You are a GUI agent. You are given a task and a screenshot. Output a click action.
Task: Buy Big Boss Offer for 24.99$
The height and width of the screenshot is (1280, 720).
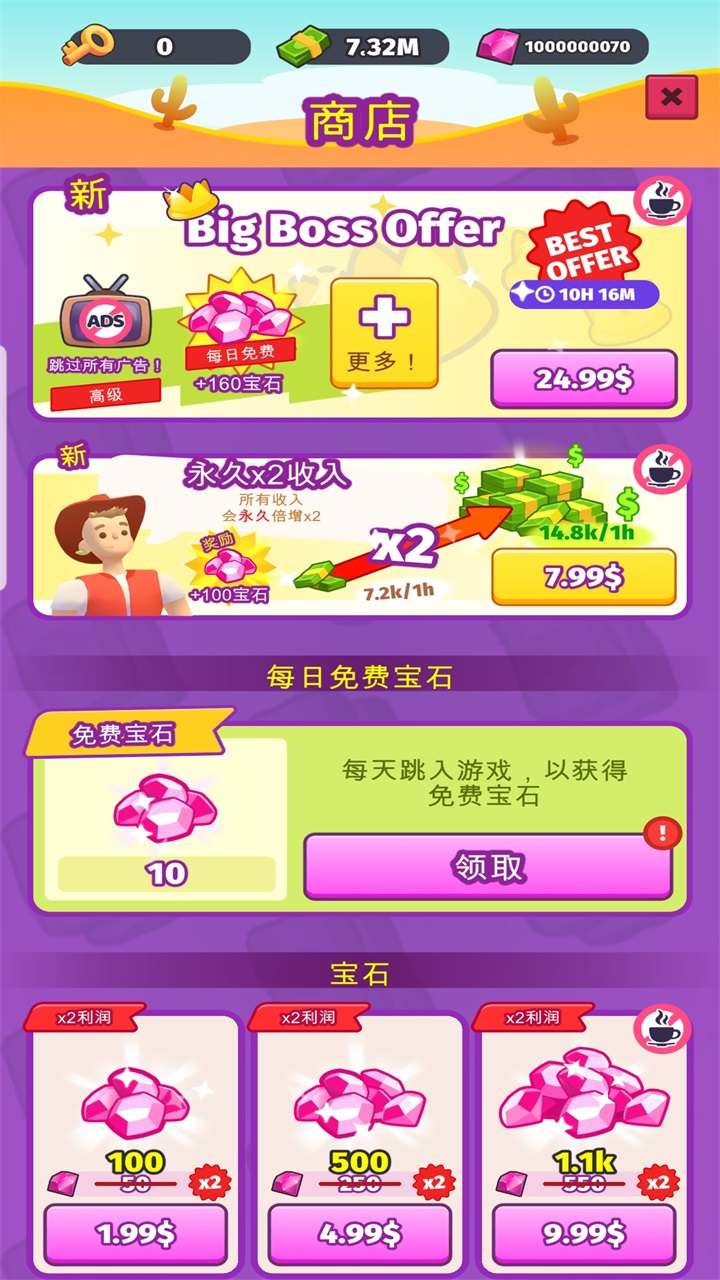click(x=584, y=379)
